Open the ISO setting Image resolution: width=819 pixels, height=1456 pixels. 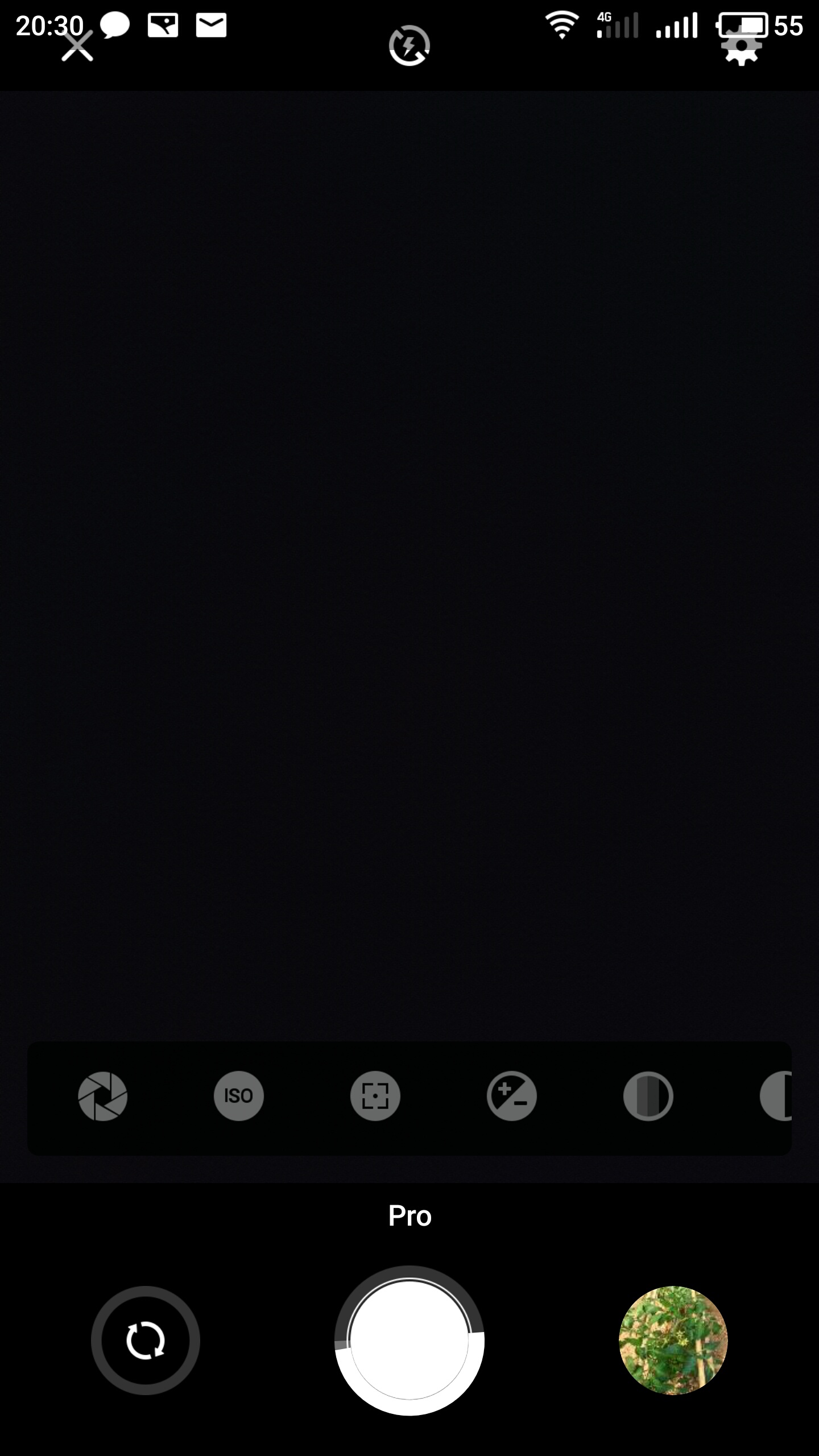[x=239, y=1096]
